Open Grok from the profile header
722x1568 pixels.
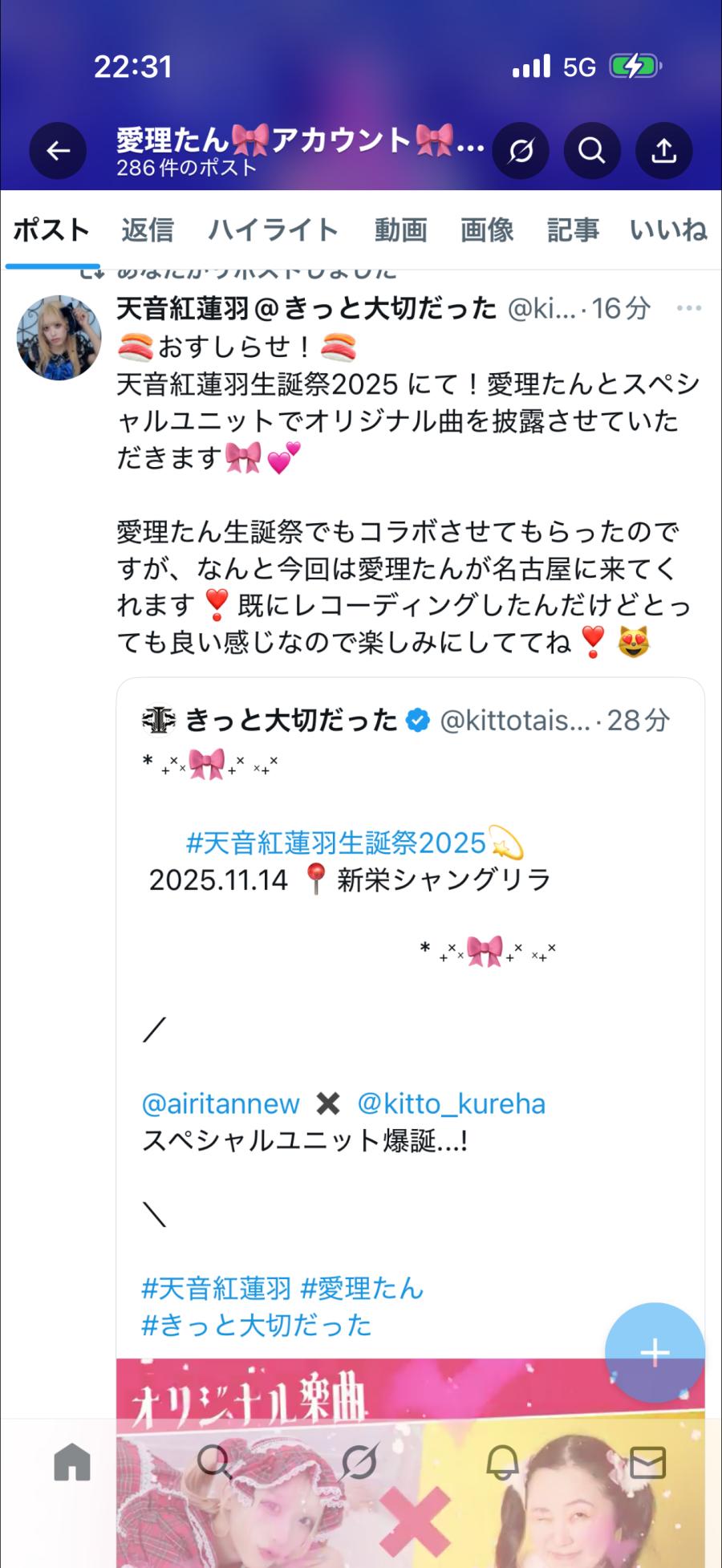pyautogui.click(x=521, y=151)
